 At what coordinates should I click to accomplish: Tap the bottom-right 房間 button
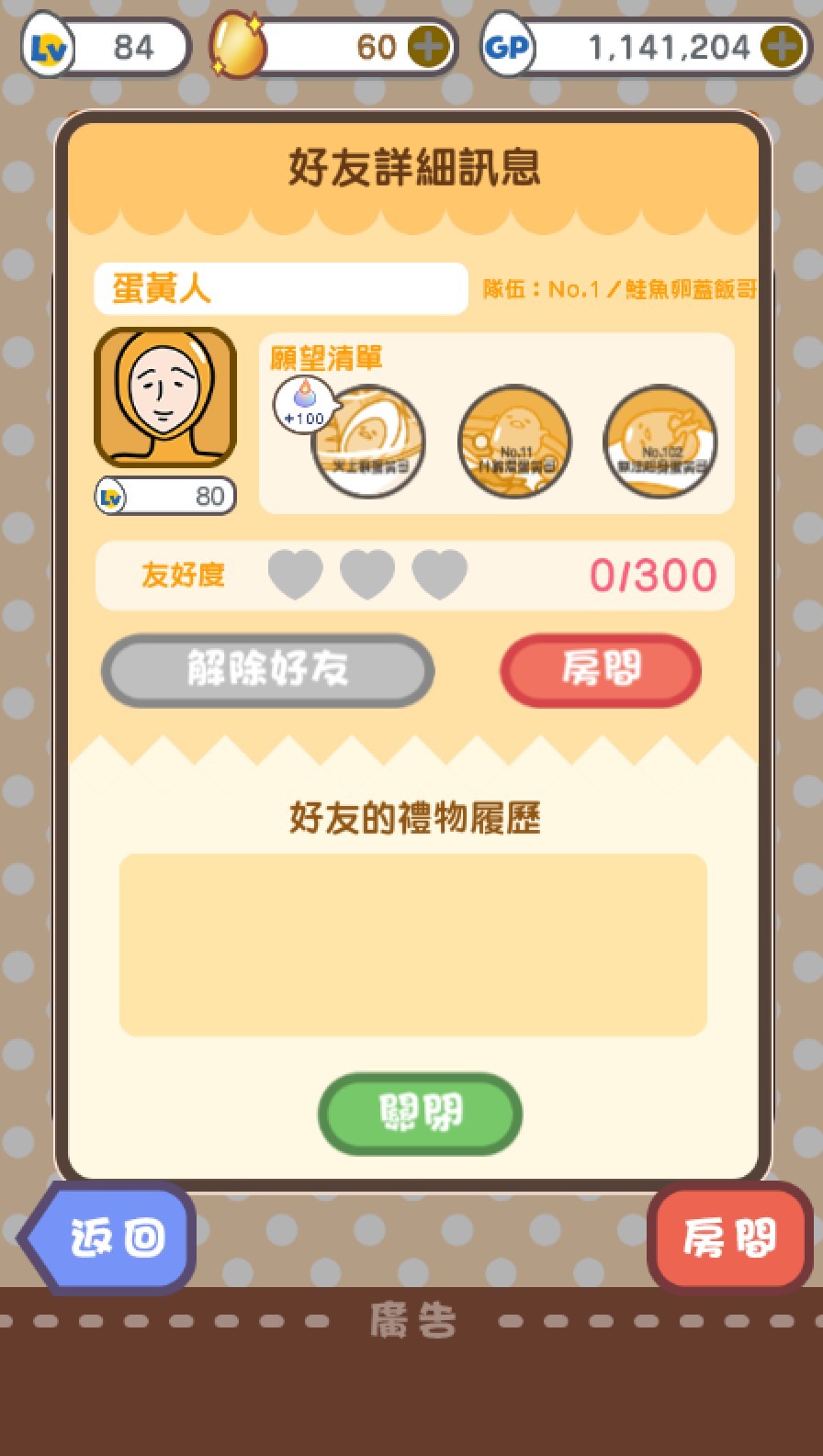click(728, 1238)
